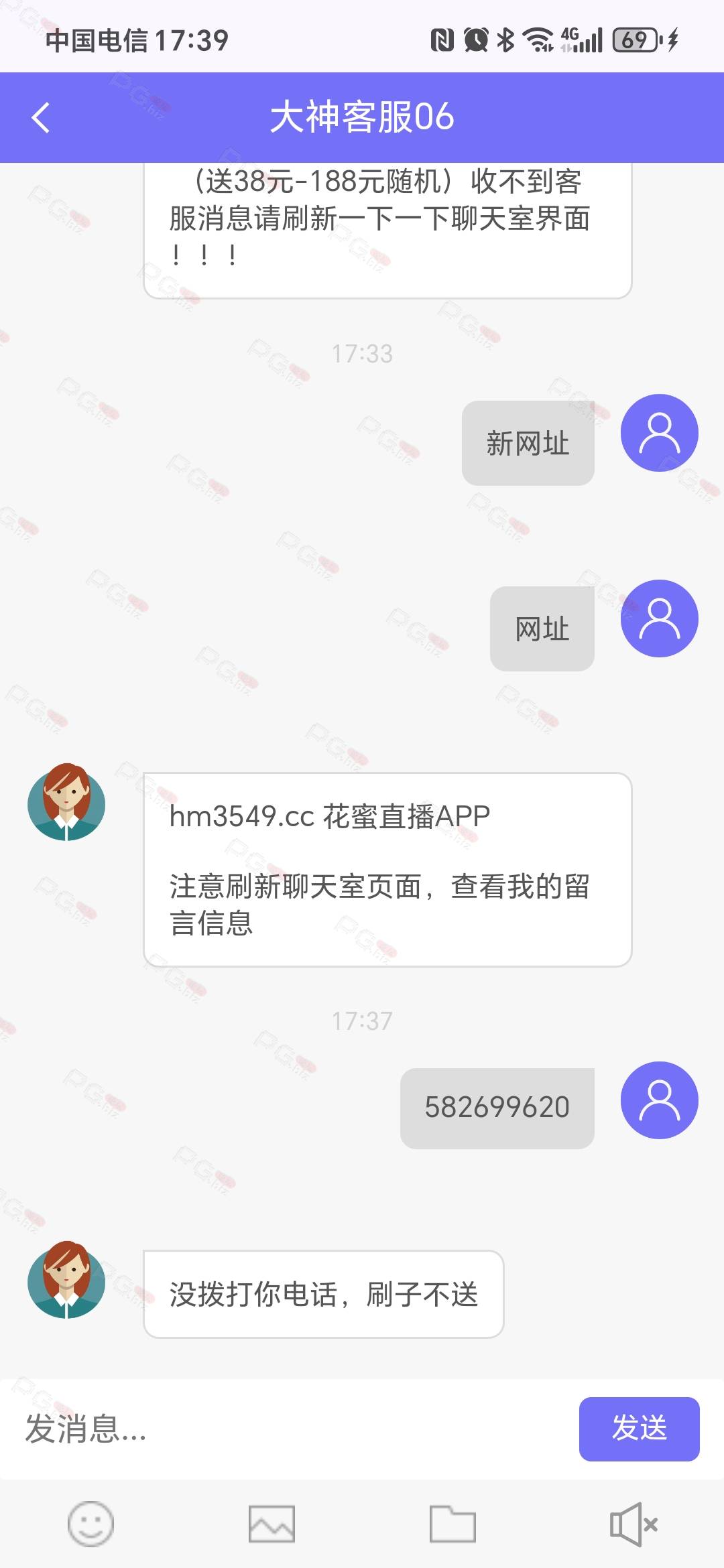Send the message with 发送 button

639,1429
